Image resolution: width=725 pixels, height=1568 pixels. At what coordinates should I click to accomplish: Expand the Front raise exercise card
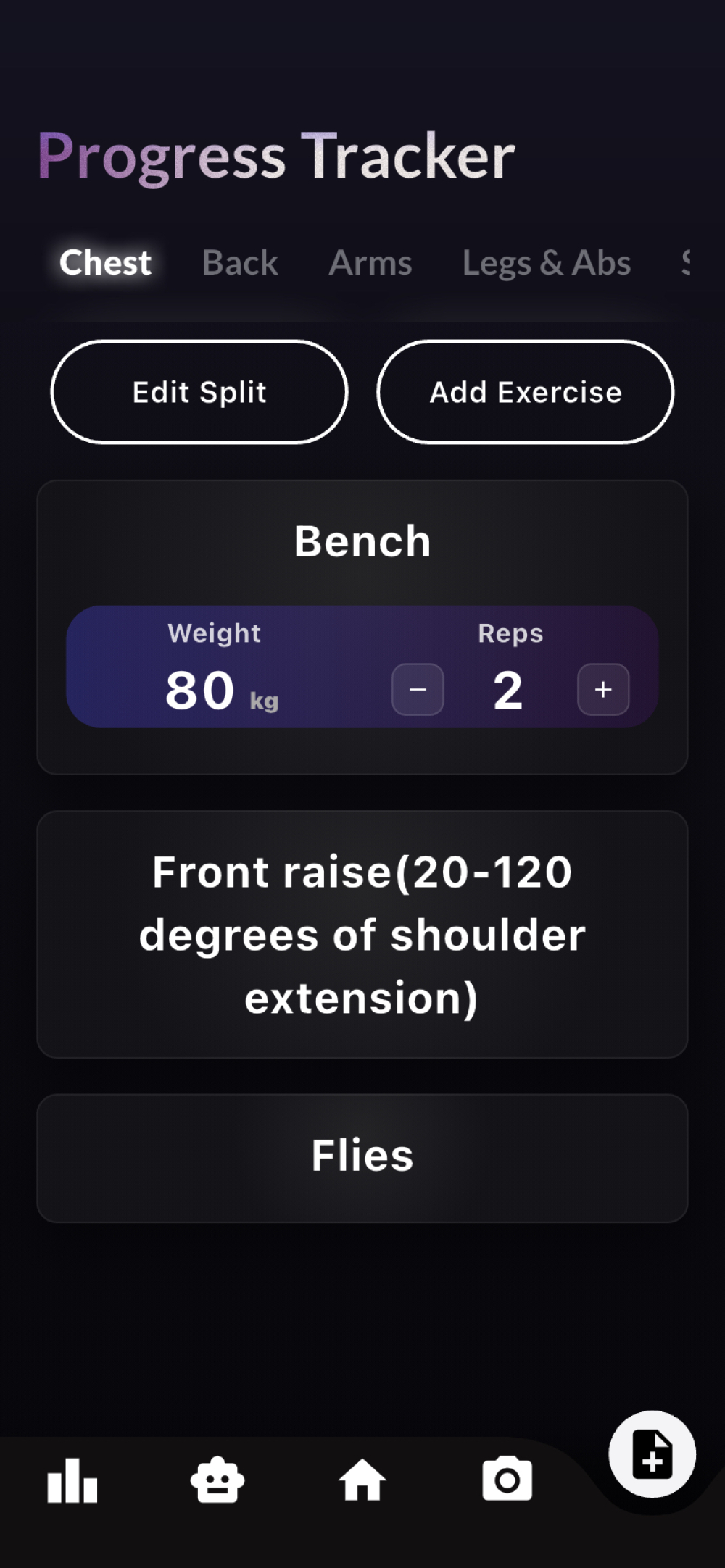coord(362,934)
